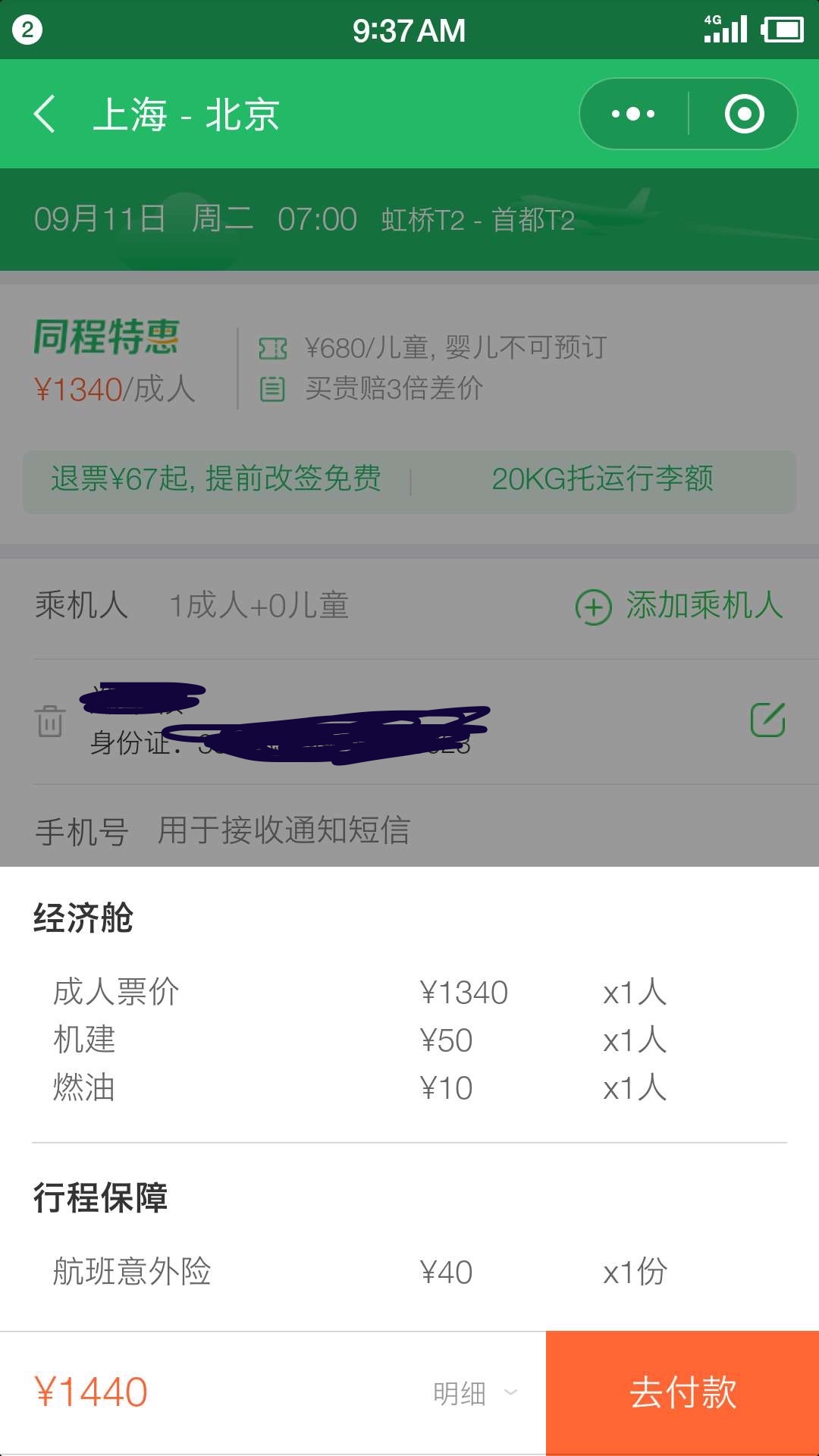Go back from the 上海 - 北京 page
The image size is (819, 1456).
click(45, 115)
